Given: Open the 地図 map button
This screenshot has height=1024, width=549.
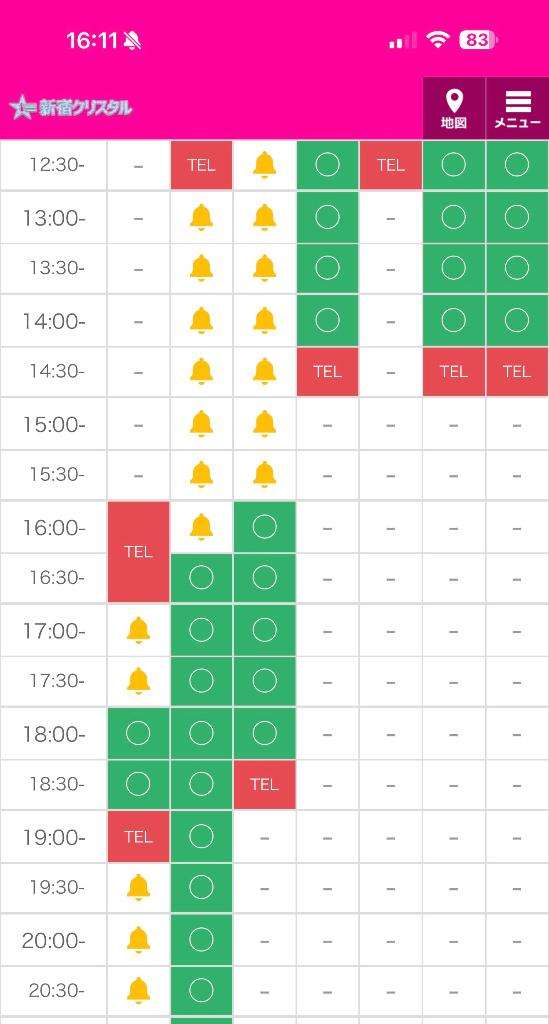Looking at the screenshot, I should click(454, 108).
